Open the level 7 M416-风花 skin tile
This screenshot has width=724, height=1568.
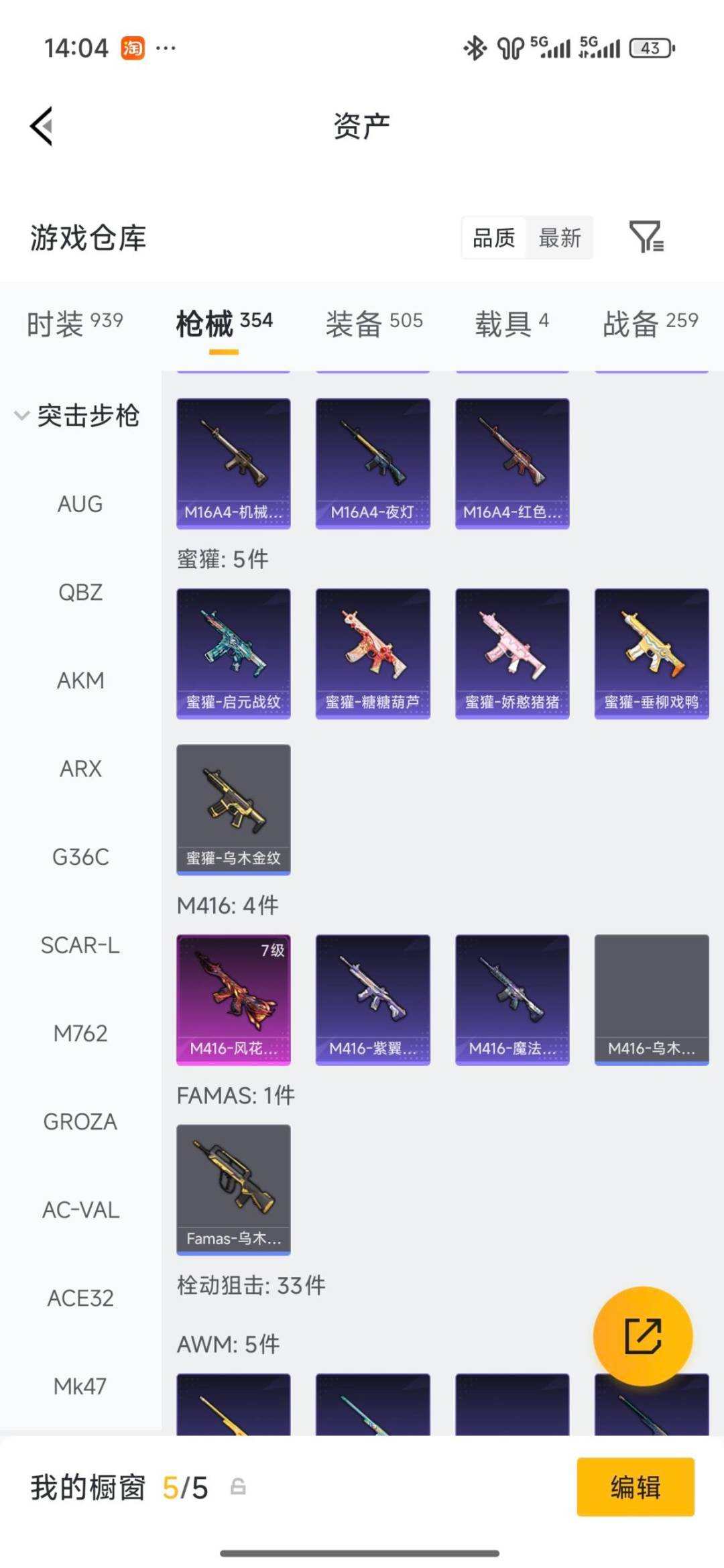[x=233, y=999]
